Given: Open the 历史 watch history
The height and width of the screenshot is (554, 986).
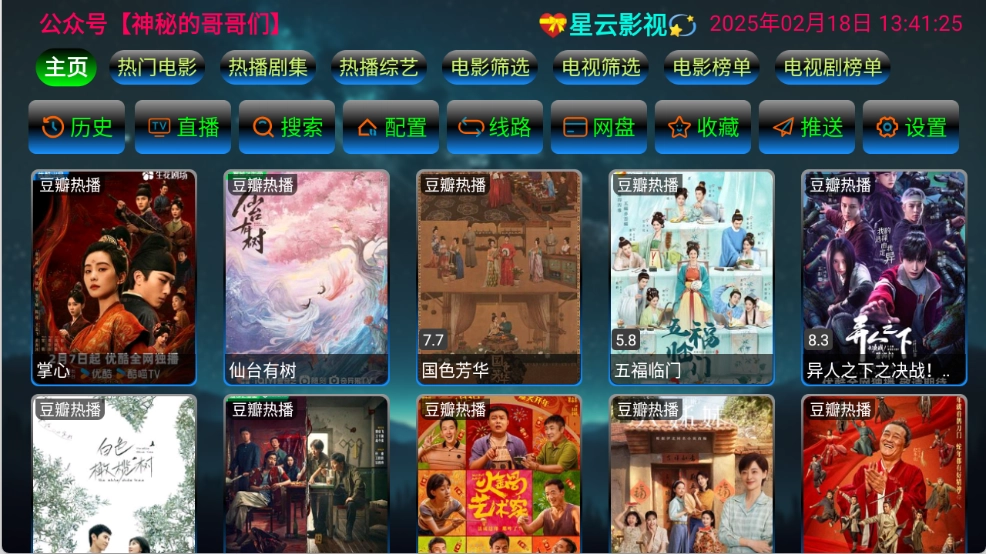Looking at the screenshot, I should click(x=77, y=127).
